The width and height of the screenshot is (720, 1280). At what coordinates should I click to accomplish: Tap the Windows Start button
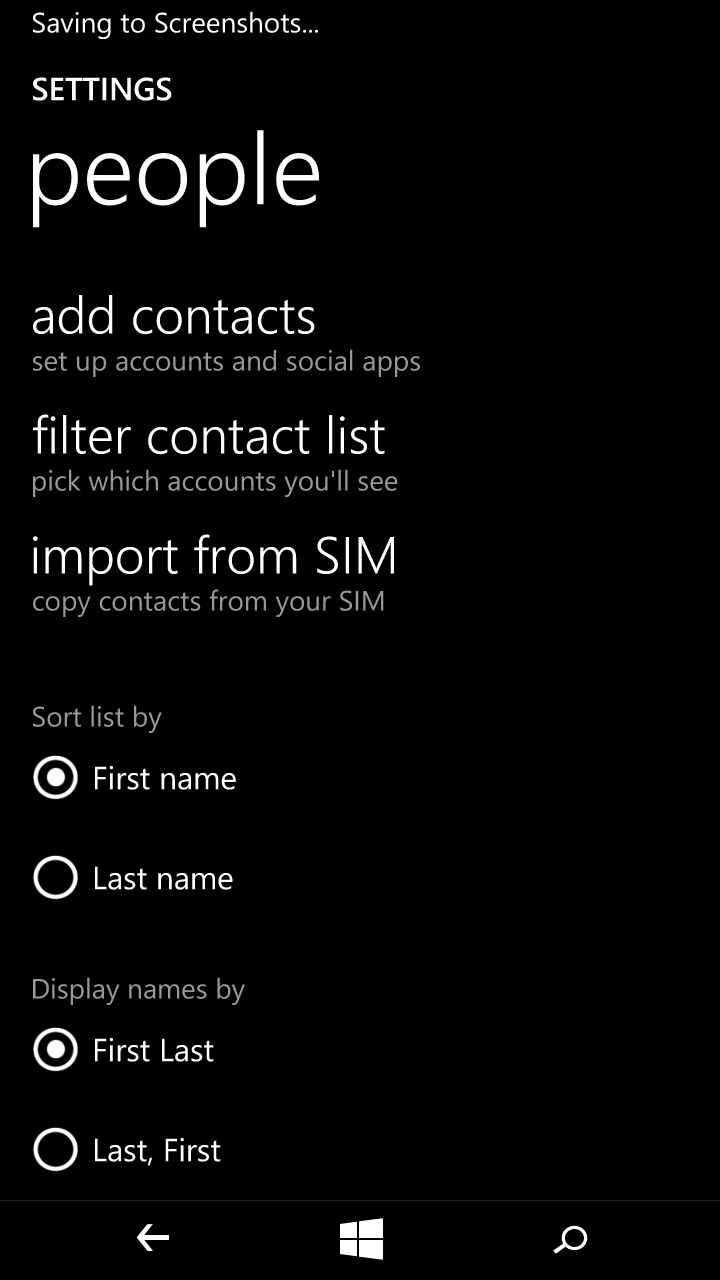pyautogui.click(x=361, y=1239)
